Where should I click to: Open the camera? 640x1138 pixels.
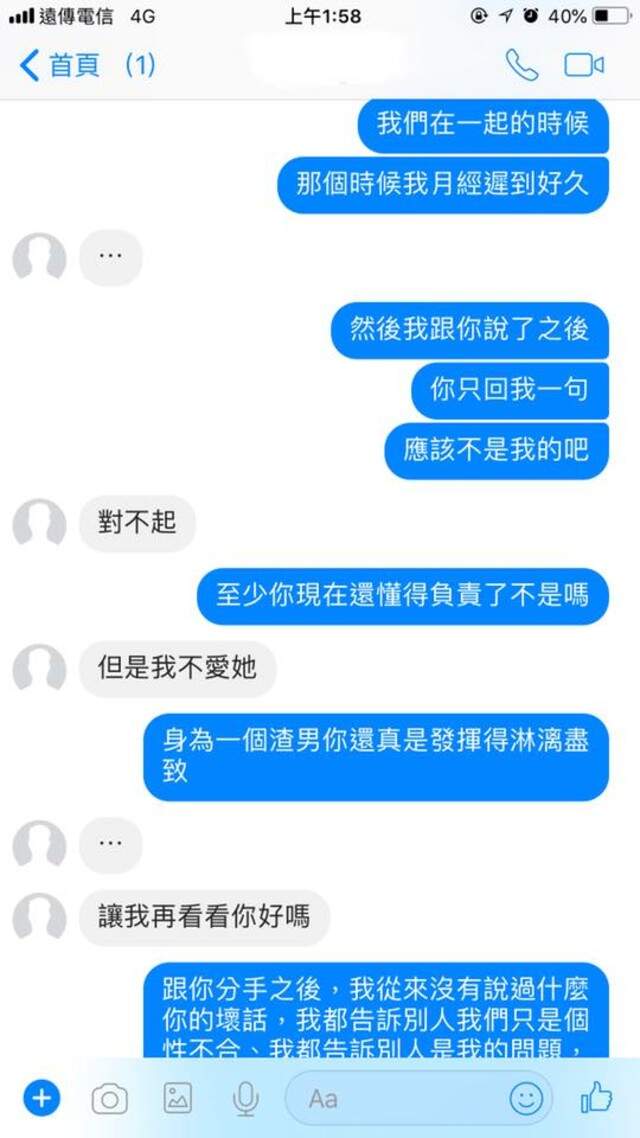pos(109,1100)
